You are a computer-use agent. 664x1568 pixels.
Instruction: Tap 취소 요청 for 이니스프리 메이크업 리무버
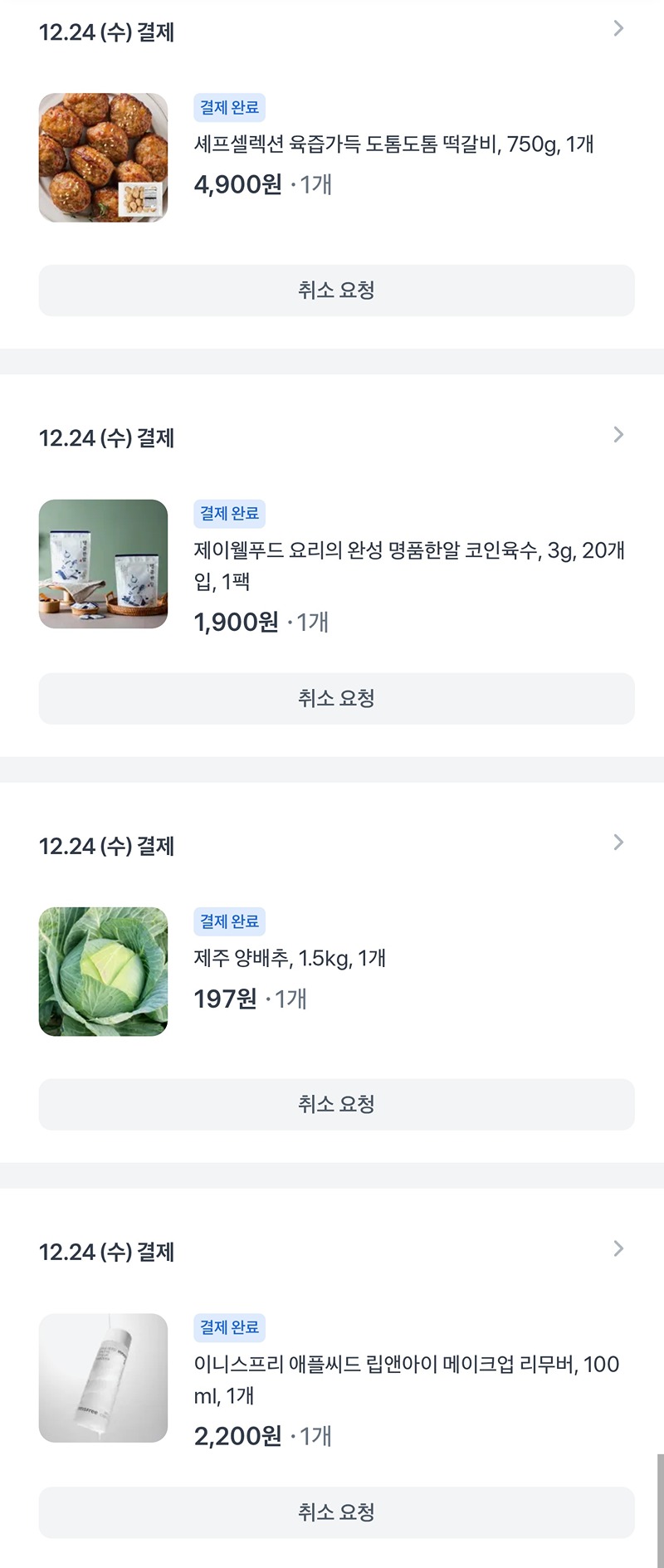click(336, 1512)
